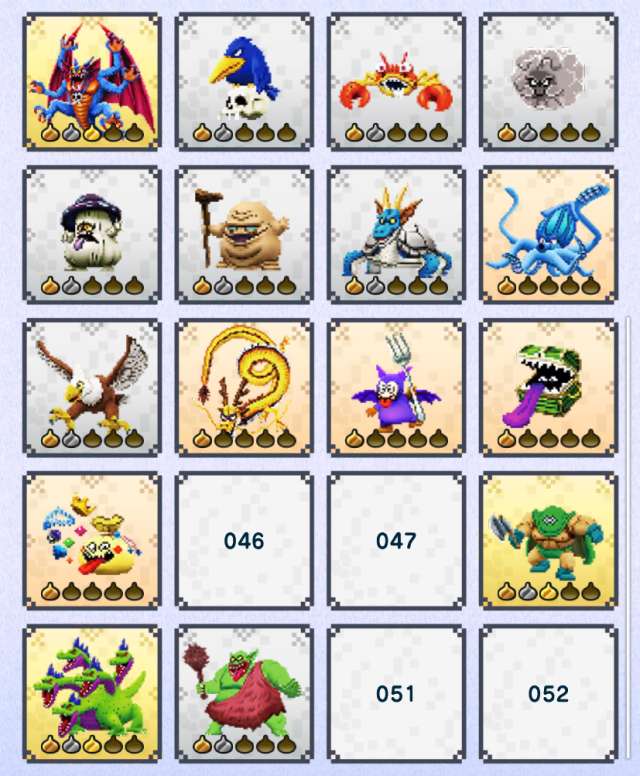Screen dimensions: 640x776
Task: View the purple imp with pitchfork
Action: pyautogui.click(x=396, y=387)
